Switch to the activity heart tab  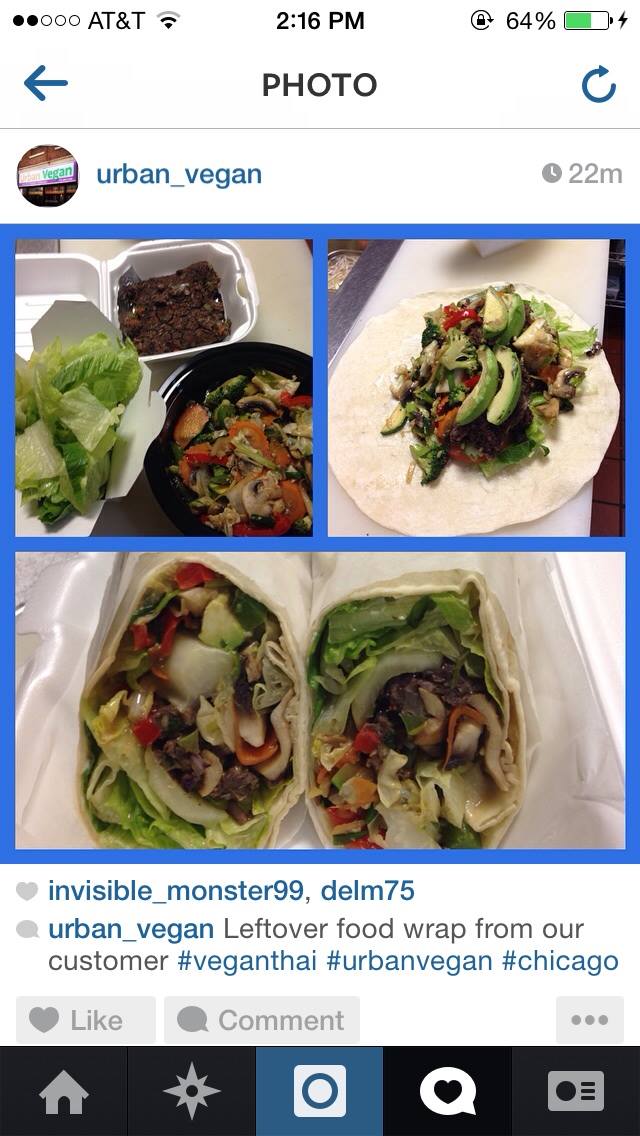click(x=448, y=1091)
